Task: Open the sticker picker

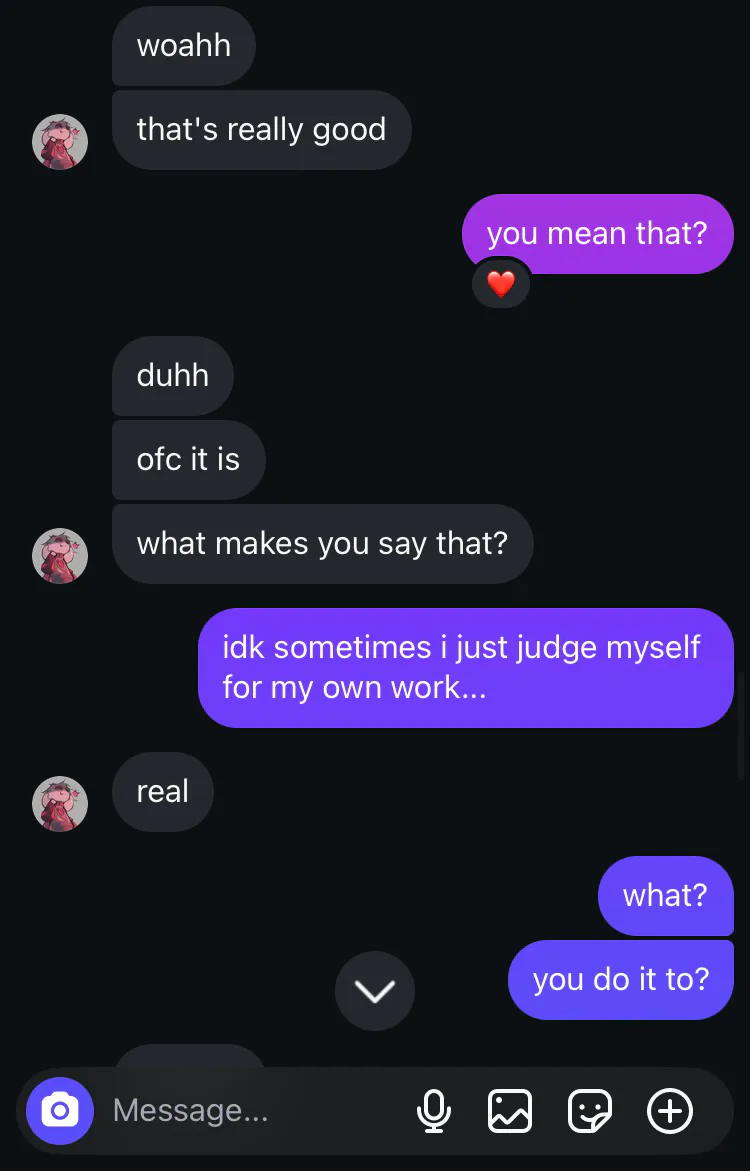Action: [x=590, y=1111]
